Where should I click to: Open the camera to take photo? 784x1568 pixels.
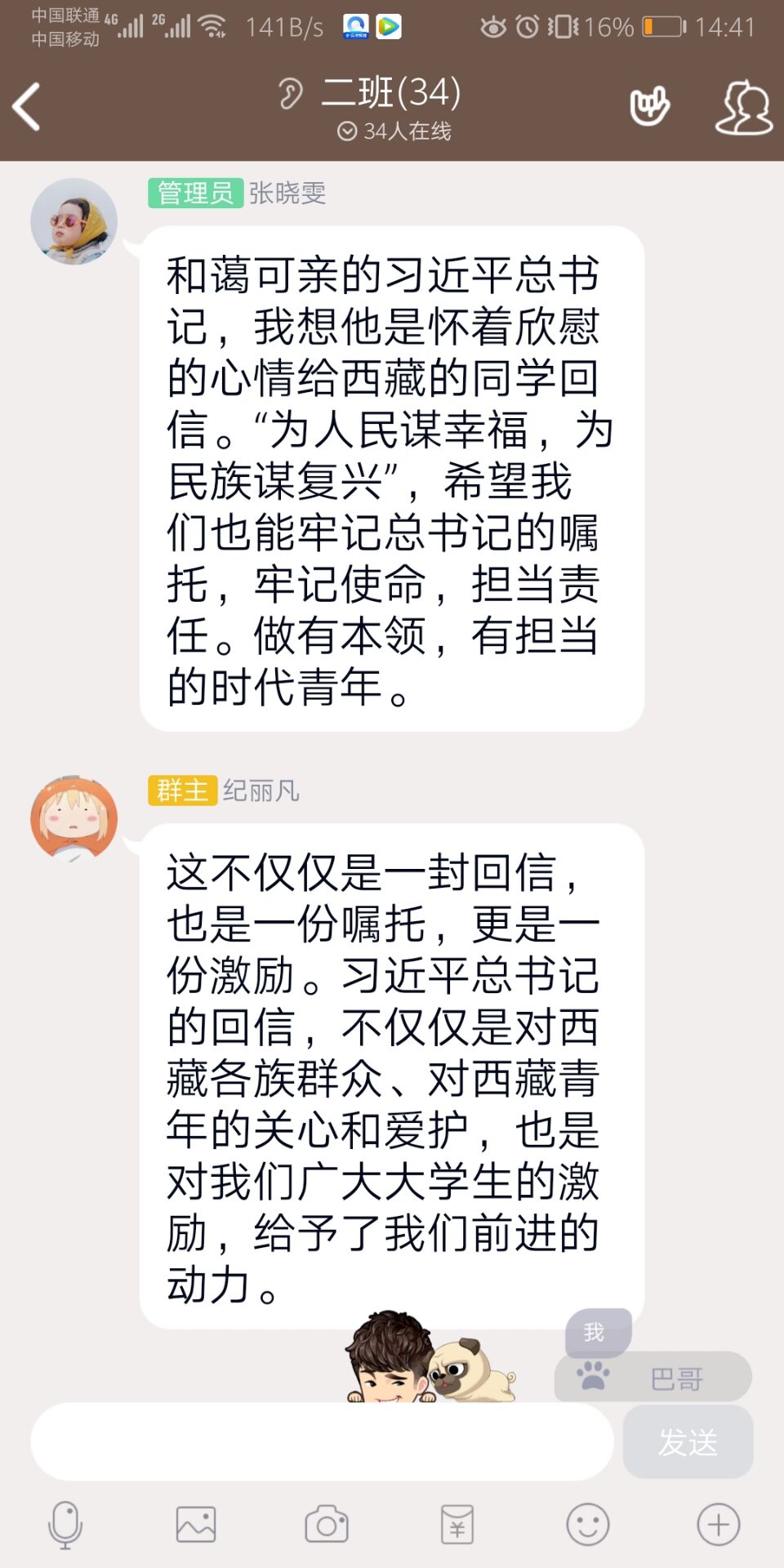point(327,1525)
